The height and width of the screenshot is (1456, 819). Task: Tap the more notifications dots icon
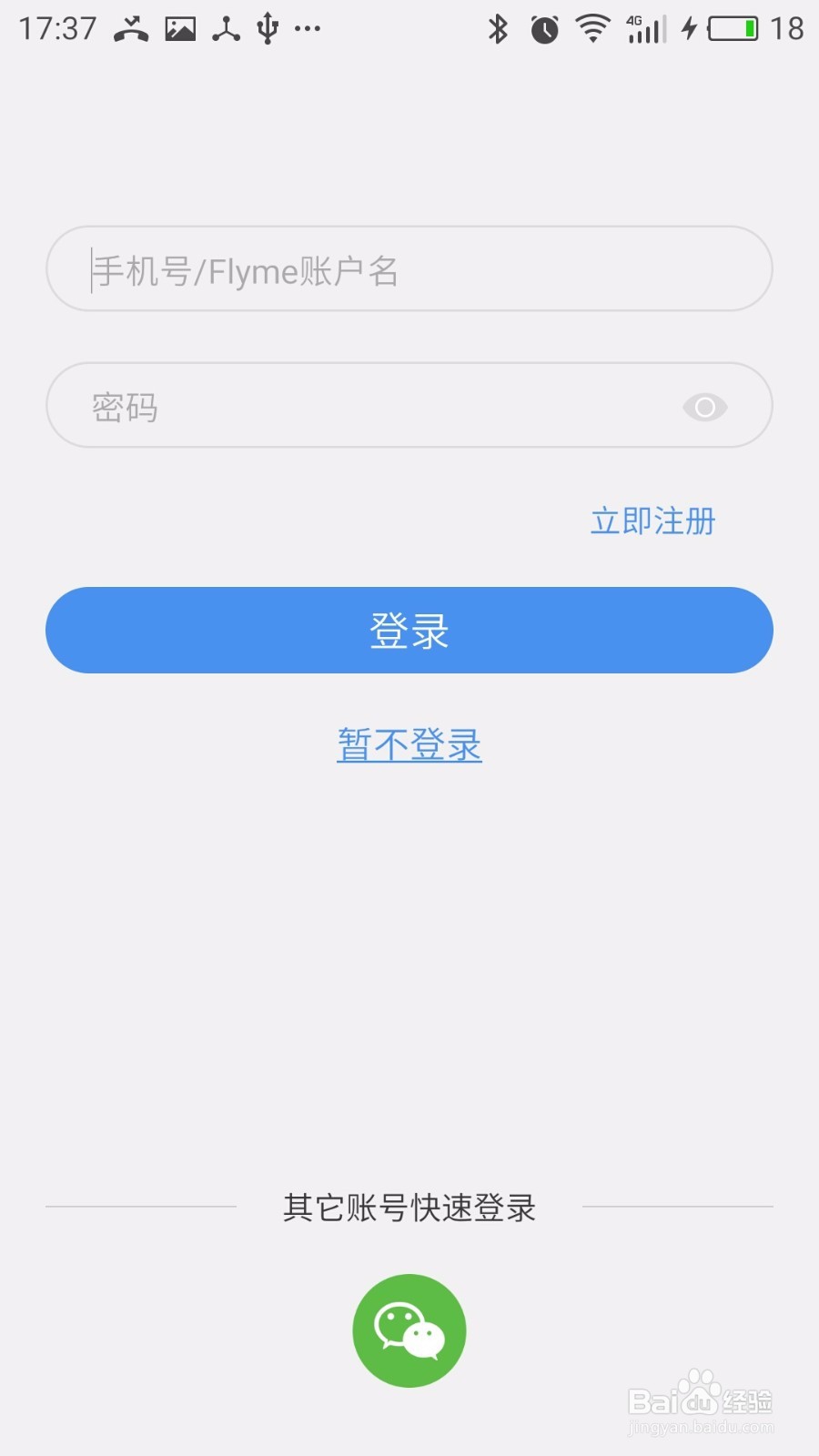click(x=308, y=30)
